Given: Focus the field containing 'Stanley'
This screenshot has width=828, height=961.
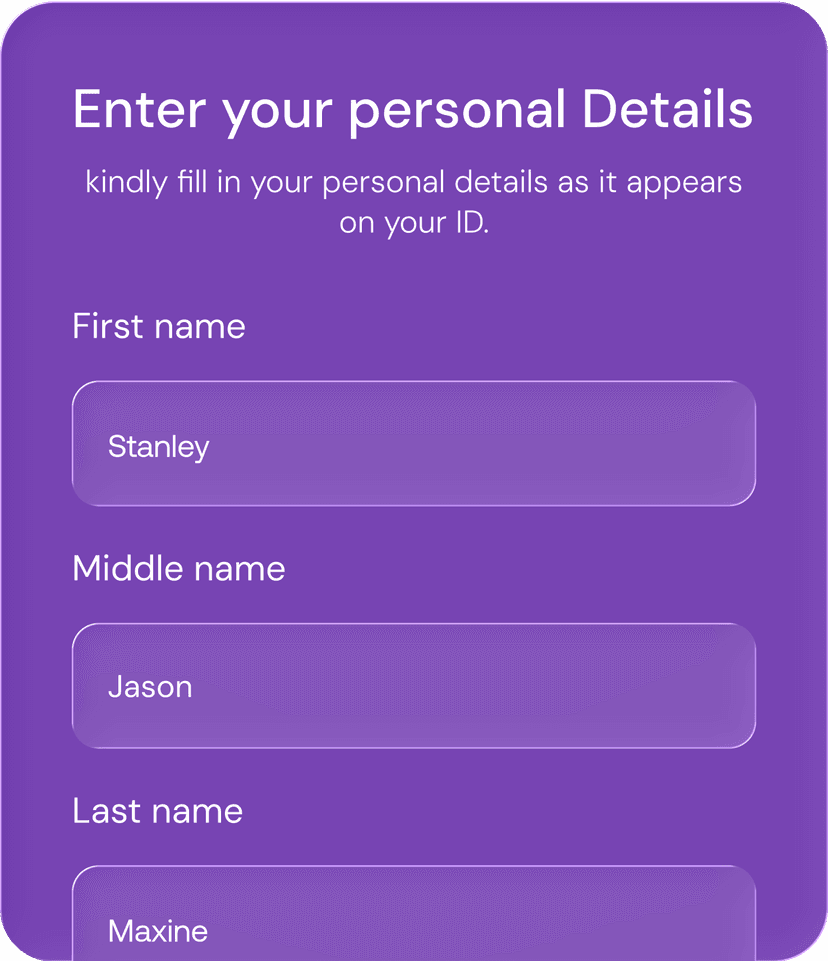Looking at the screenshot, I should [x=413, y=442].
